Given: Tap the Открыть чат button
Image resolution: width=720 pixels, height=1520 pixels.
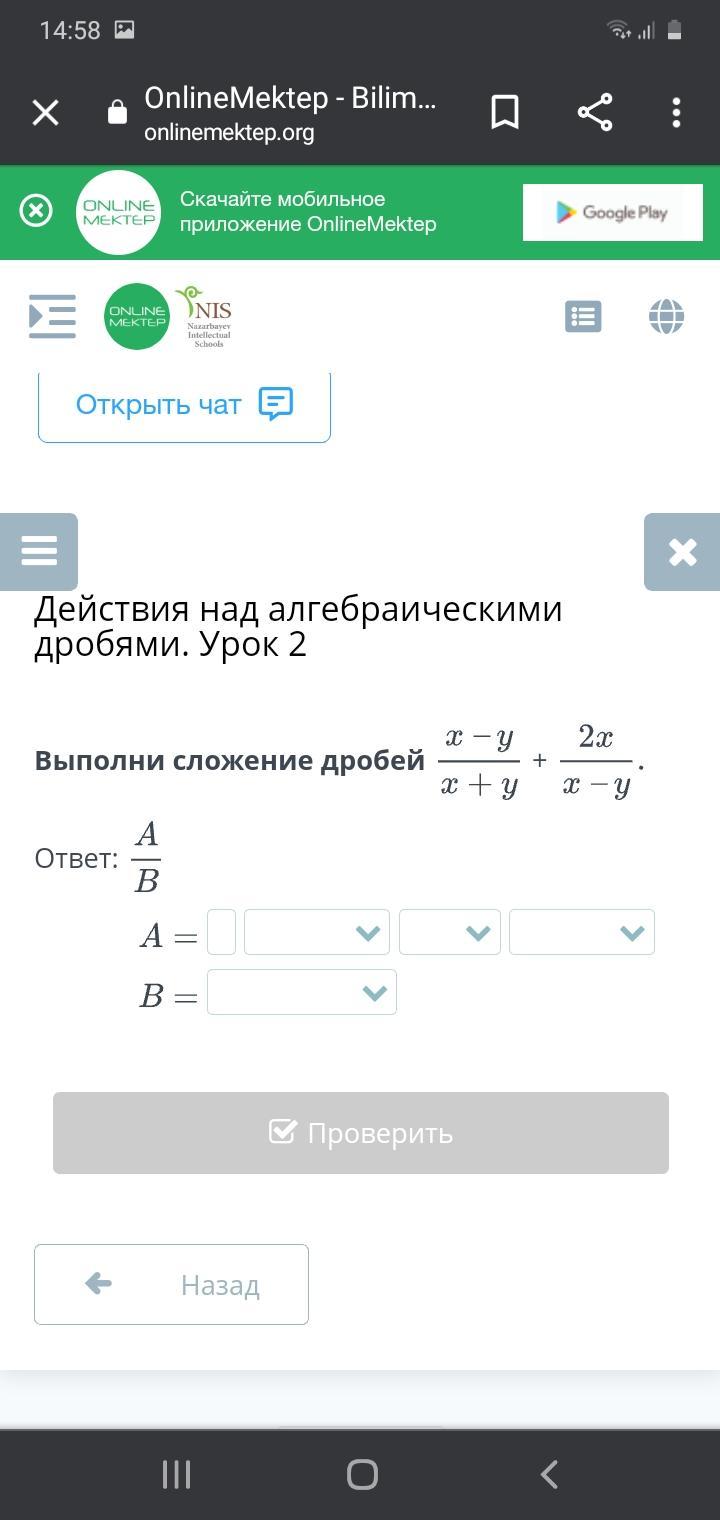Looking at the screenshot, I should coord(184,406).
